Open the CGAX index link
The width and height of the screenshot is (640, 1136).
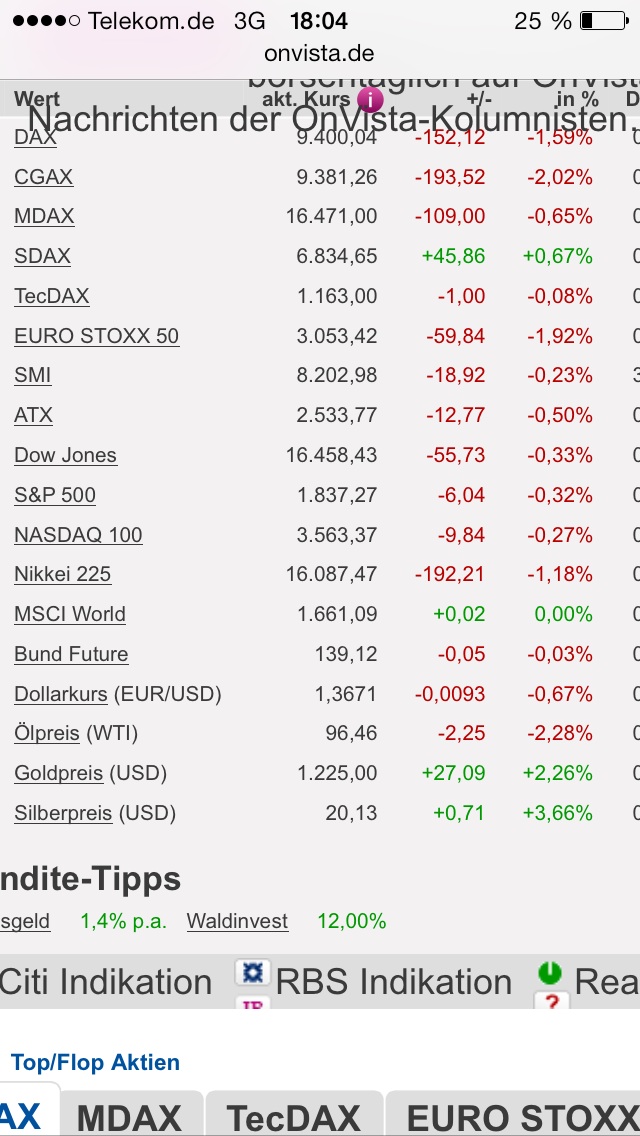(x=44, y=177)
